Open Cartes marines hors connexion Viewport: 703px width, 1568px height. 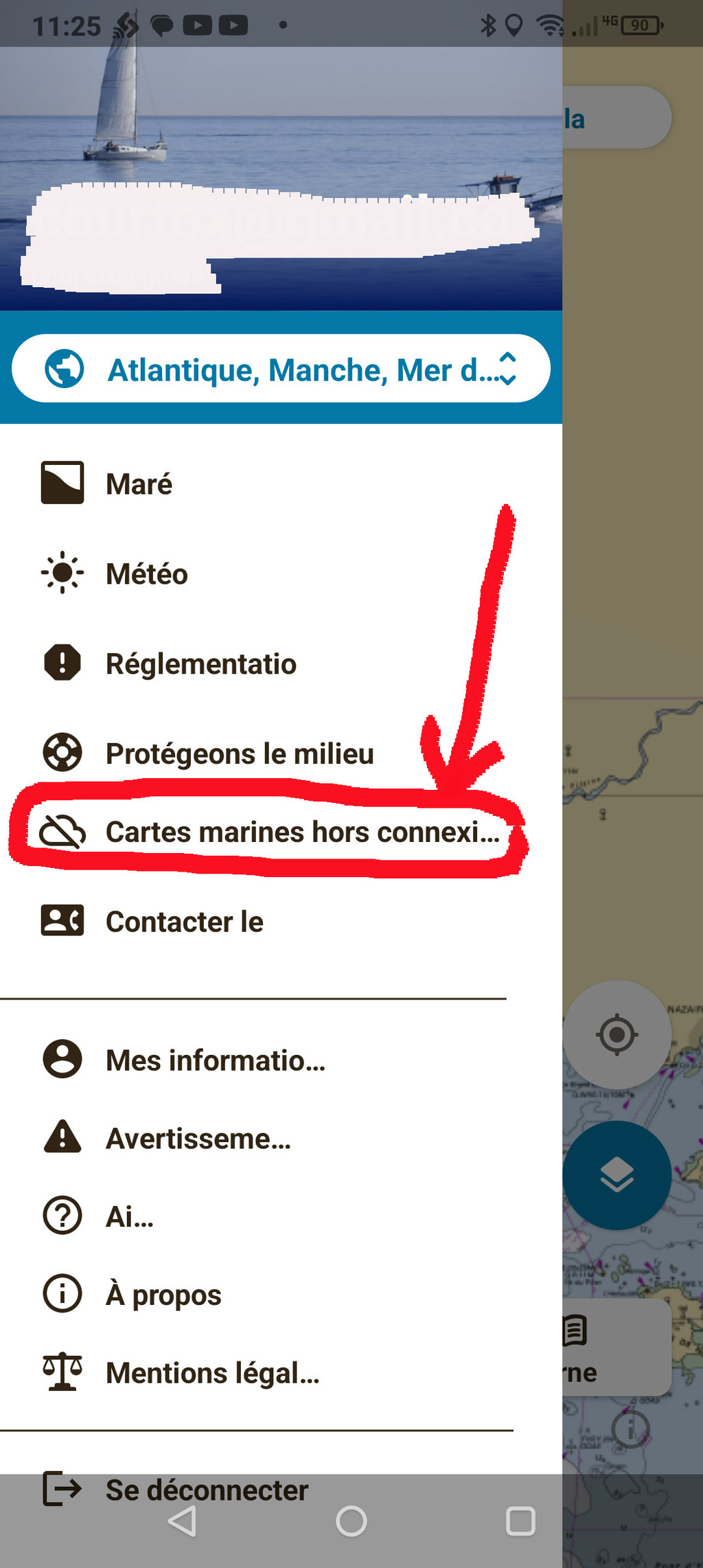(281, 832)
